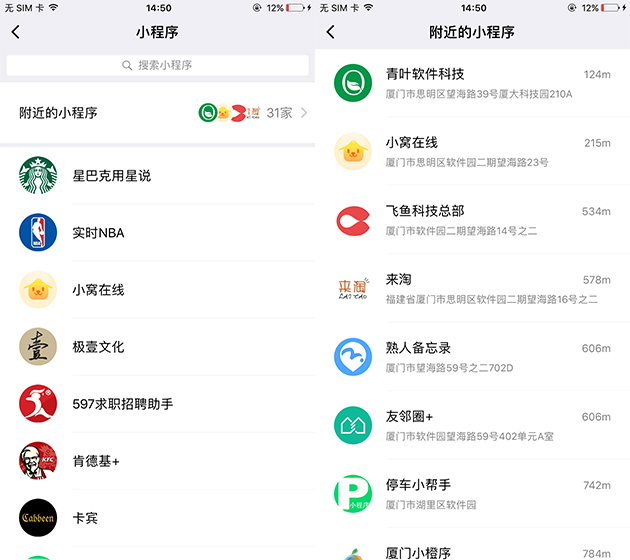Go back from the 附近的小程序 screen
The height and width of the screenshot is (560, 630).
pyautogui.click(x=331, y=32)
